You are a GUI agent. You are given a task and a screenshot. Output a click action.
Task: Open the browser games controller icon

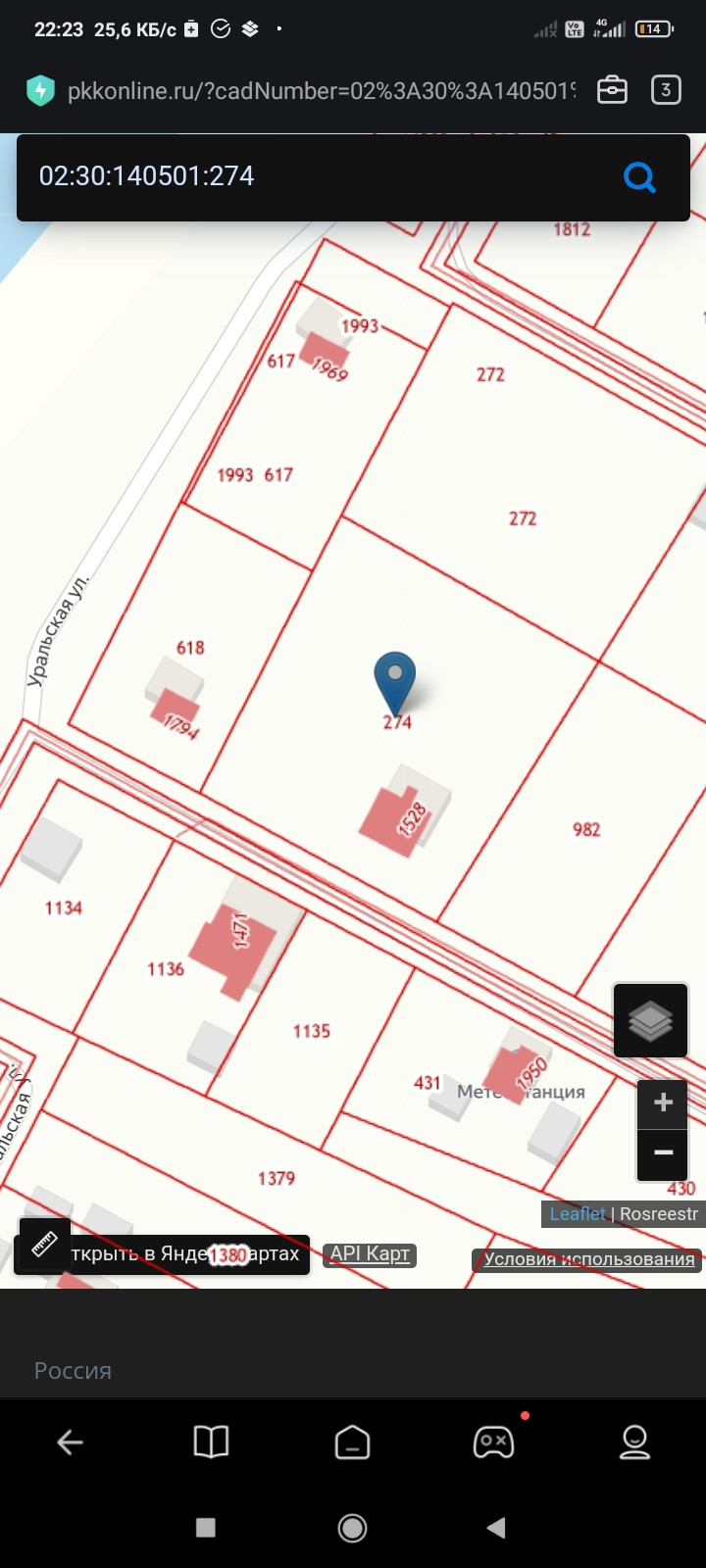click(493, 1442)
